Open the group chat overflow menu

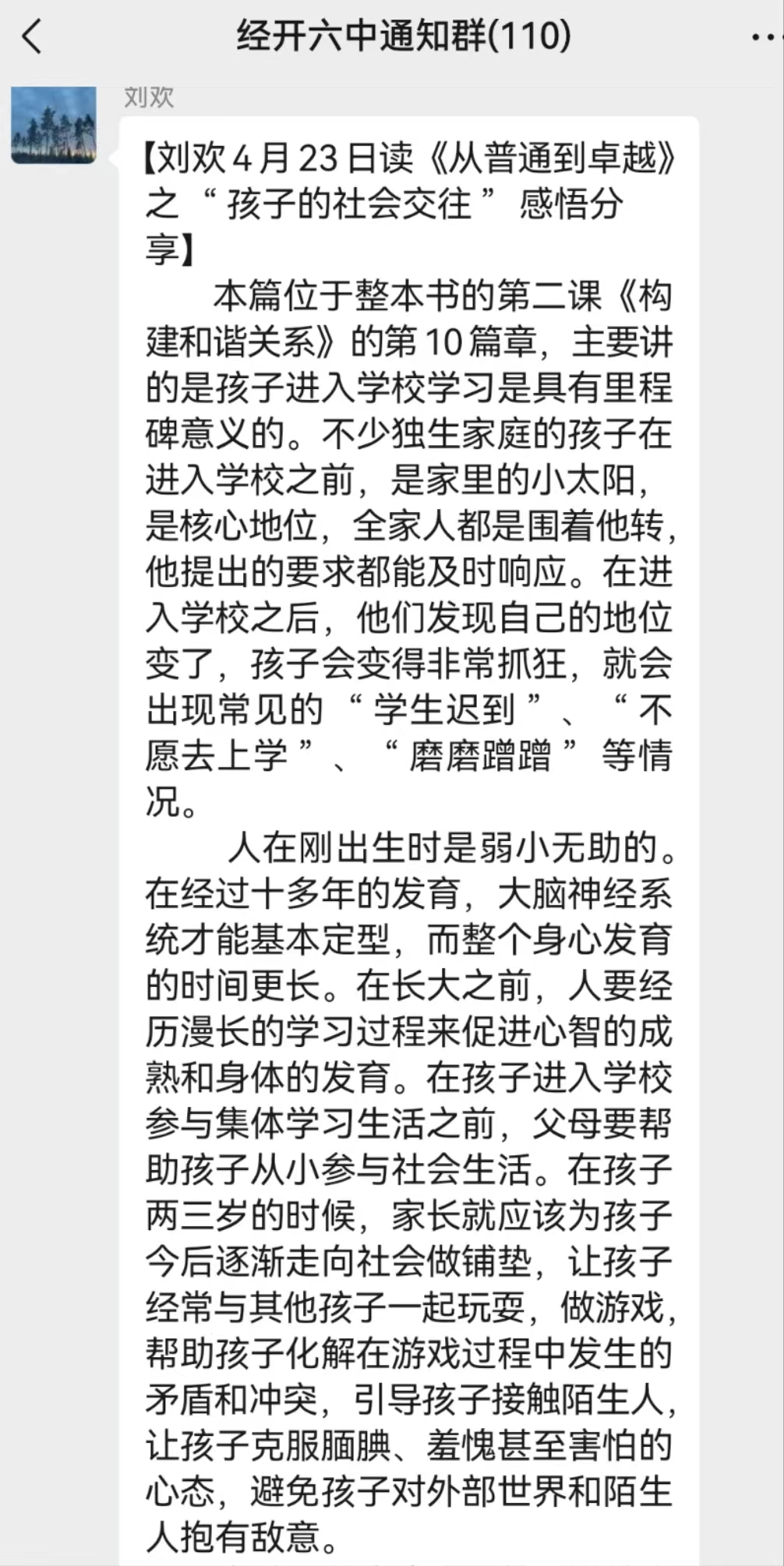coord(767,37)
